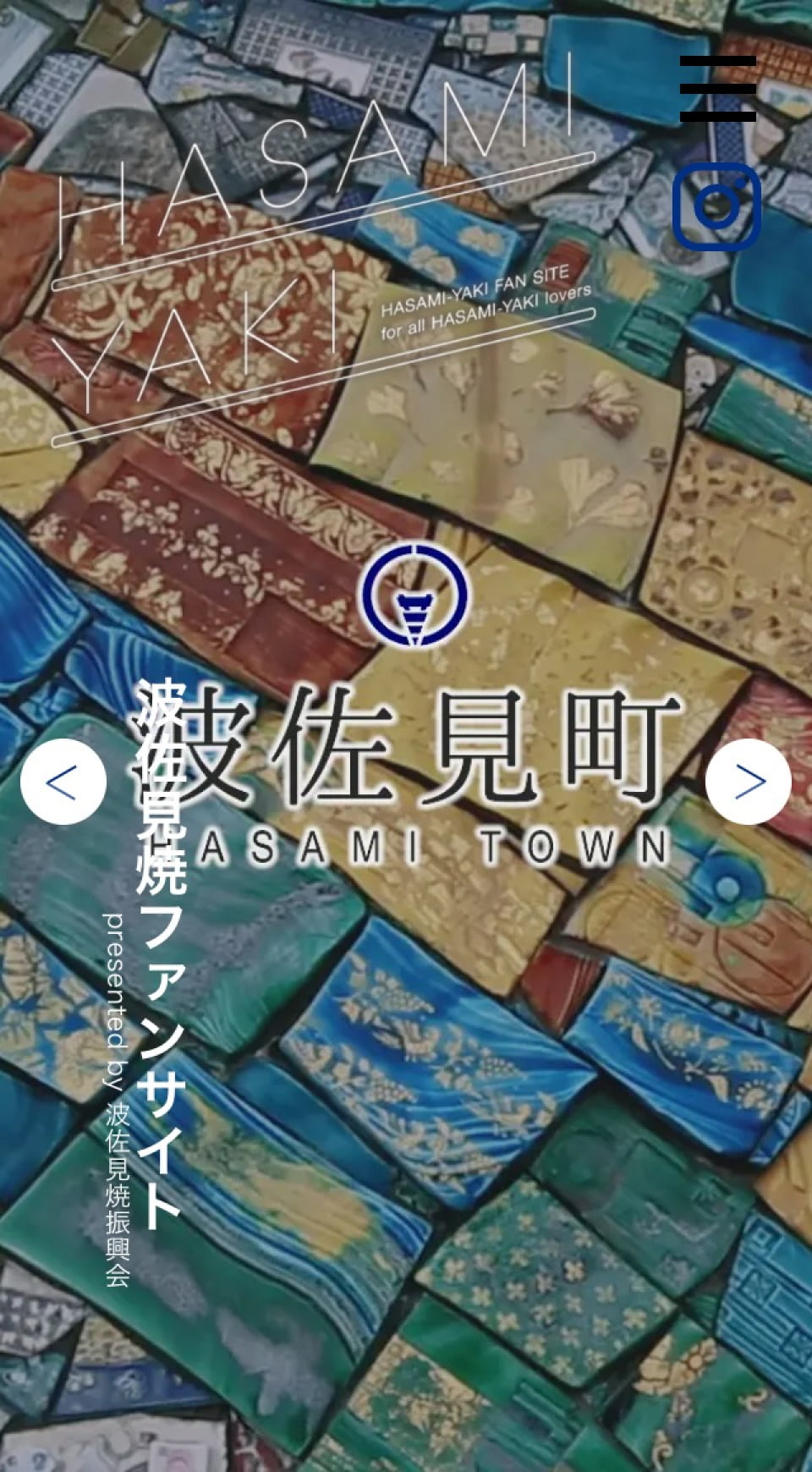
Task: Advance to the next slide
Action: (748, 782)
